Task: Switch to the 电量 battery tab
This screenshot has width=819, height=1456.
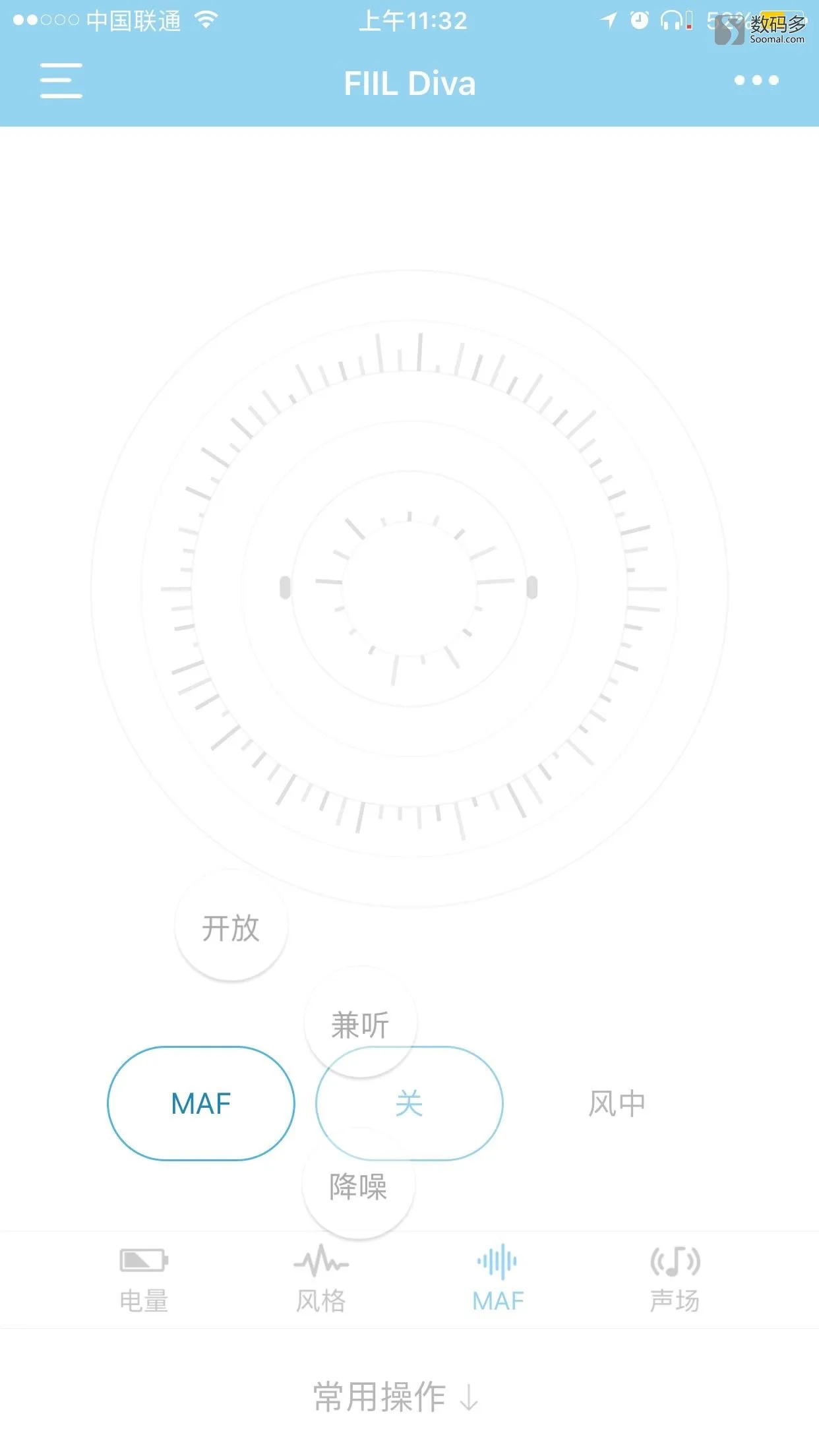Action: [144, 1280]
